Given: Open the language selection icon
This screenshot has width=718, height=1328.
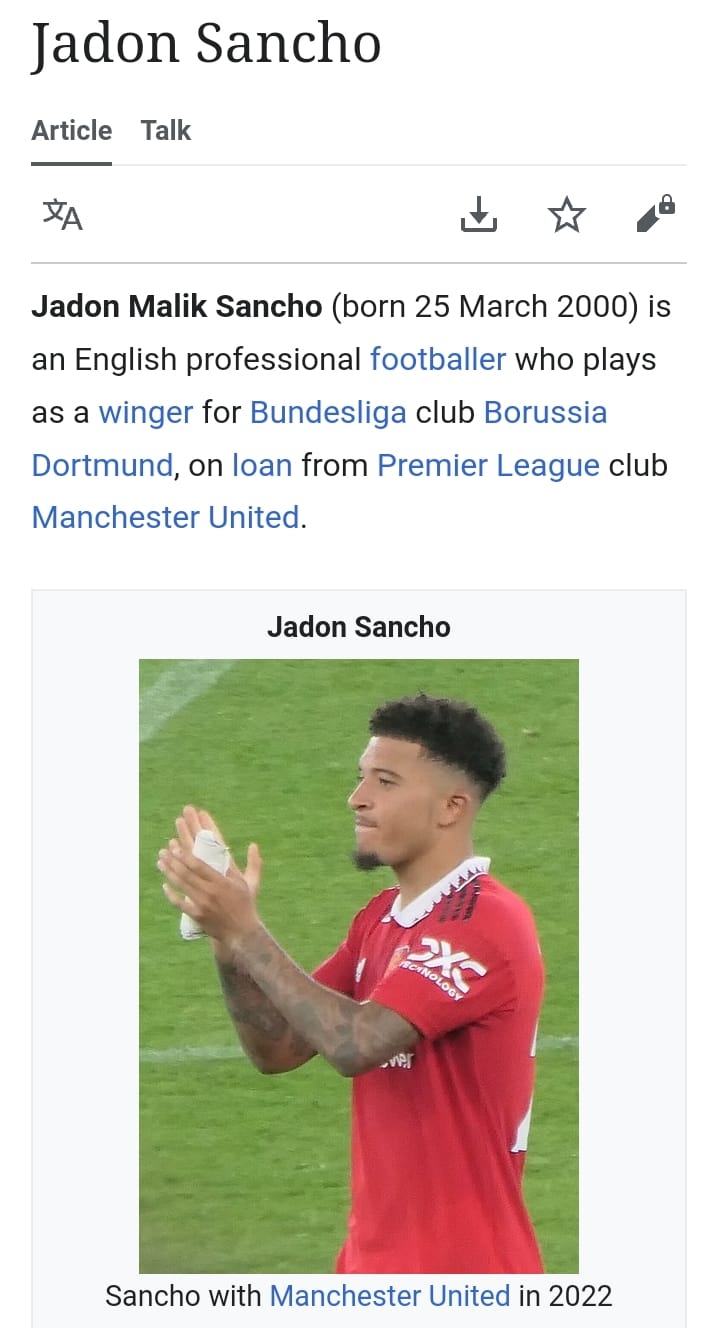Looking at the screenshot, I should coord(62,214).
